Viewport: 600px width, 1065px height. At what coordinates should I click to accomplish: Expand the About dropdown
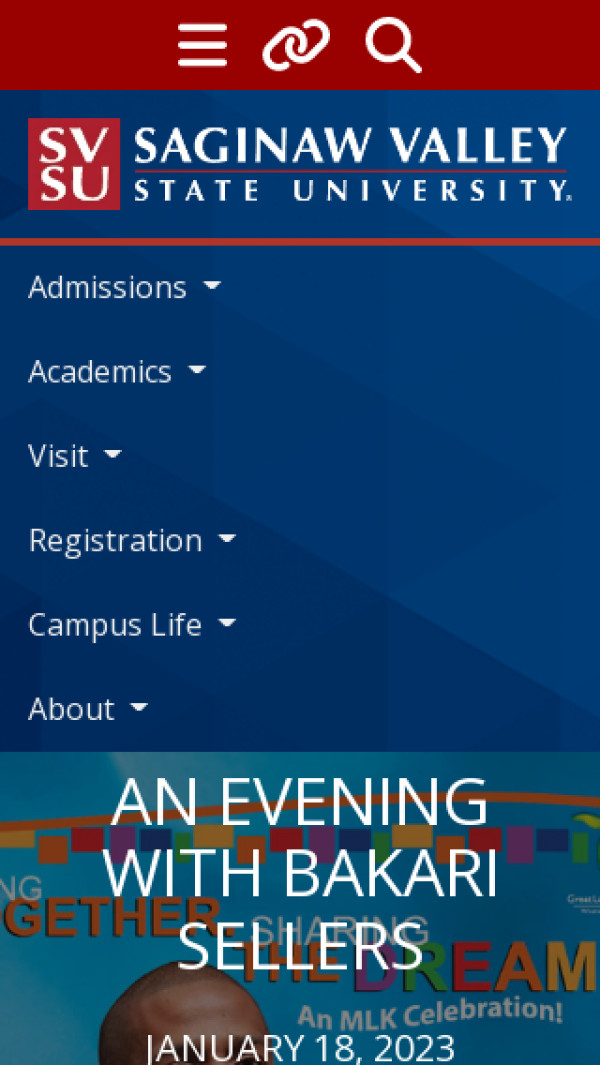(x=87, y=709)
